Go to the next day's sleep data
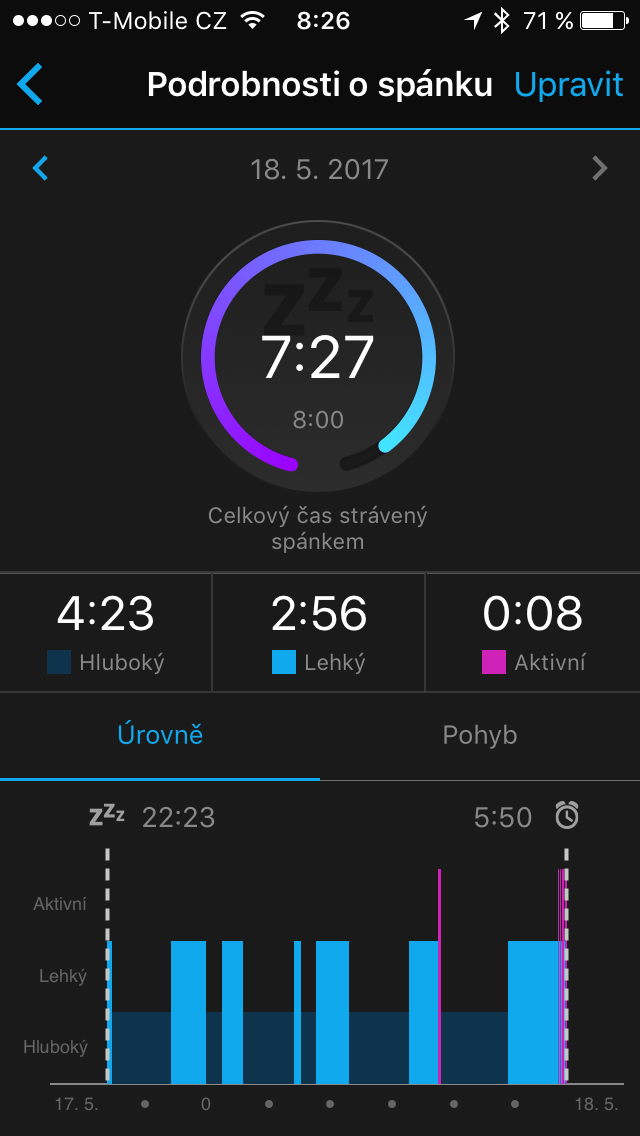Screen dimensions: 640x1136 click(x=599, y=169)
